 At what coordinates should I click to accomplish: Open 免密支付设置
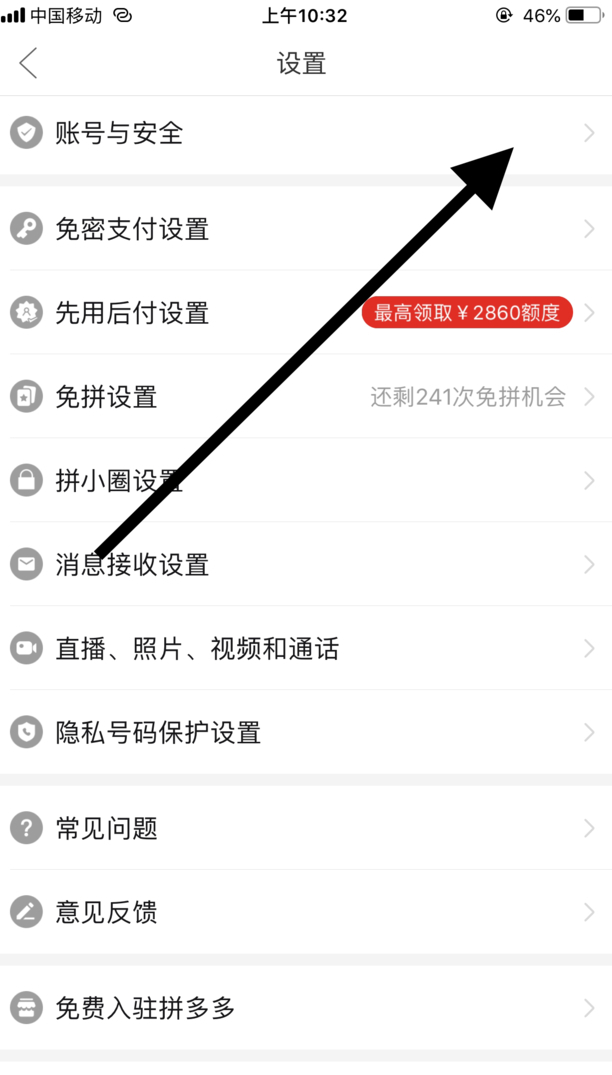[x=306, y=228]
